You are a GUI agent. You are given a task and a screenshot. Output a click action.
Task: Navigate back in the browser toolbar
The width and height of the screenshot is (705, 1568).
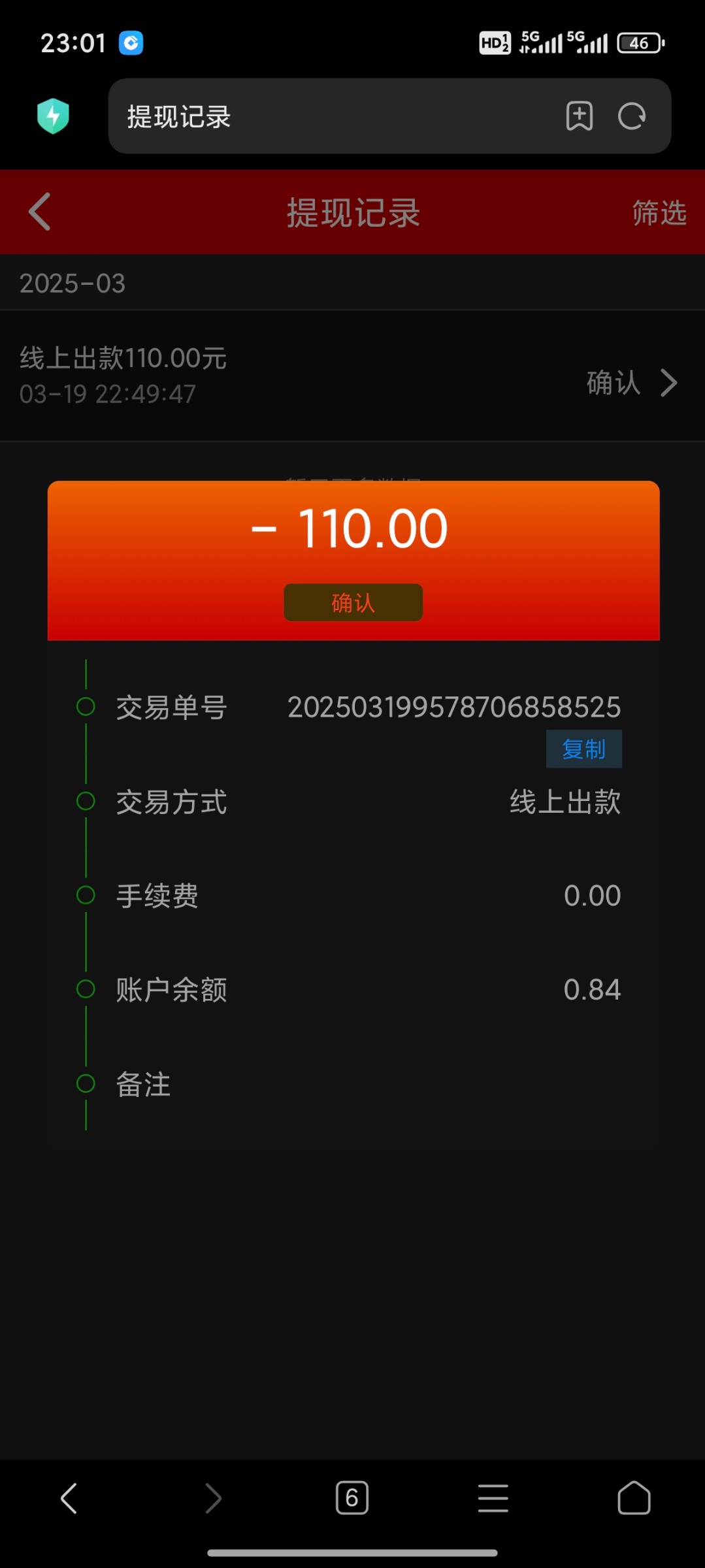pyautogui.click(x=69, y=1497)
